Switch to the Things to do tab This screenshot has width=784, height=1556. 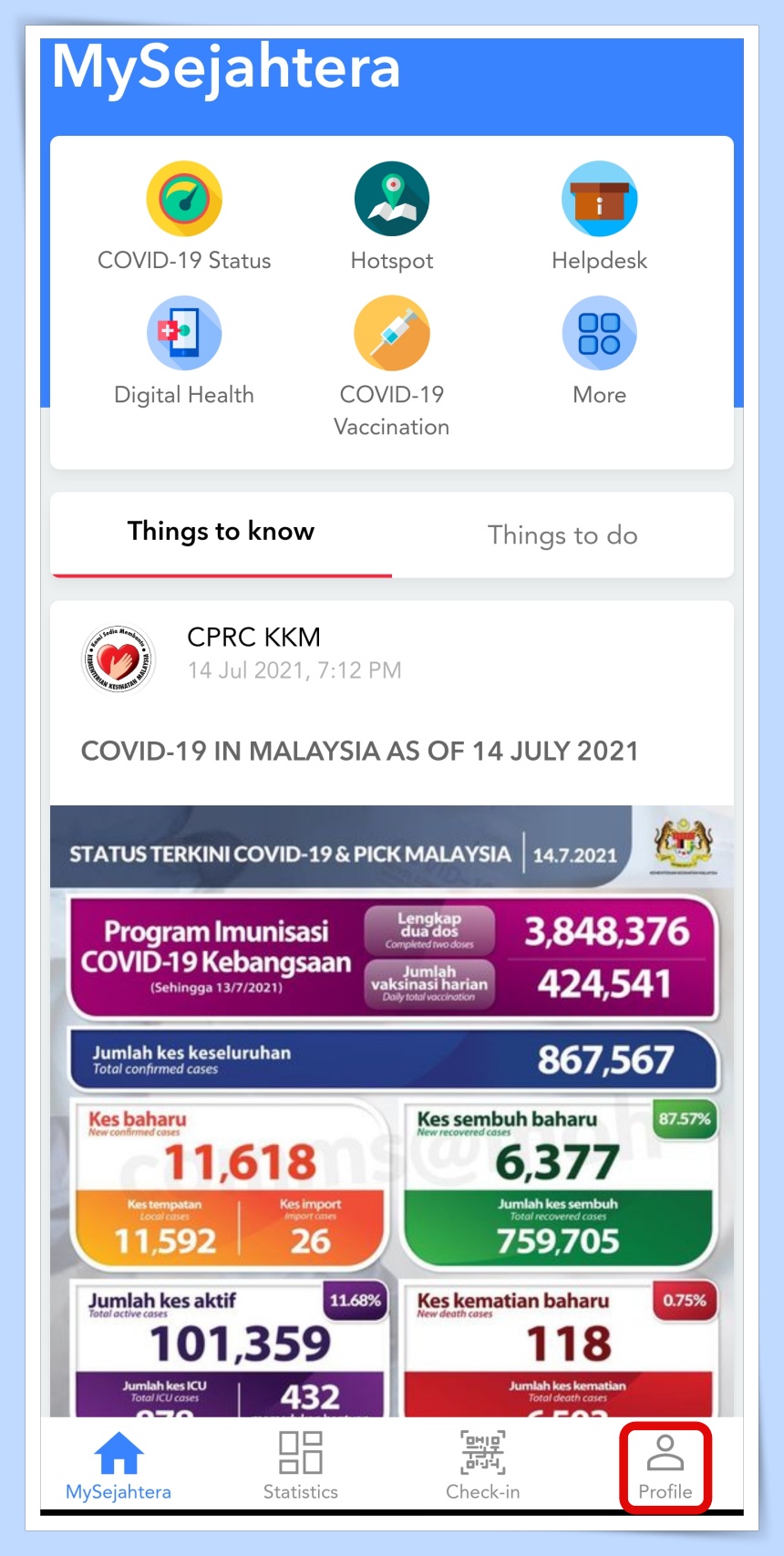562,535
